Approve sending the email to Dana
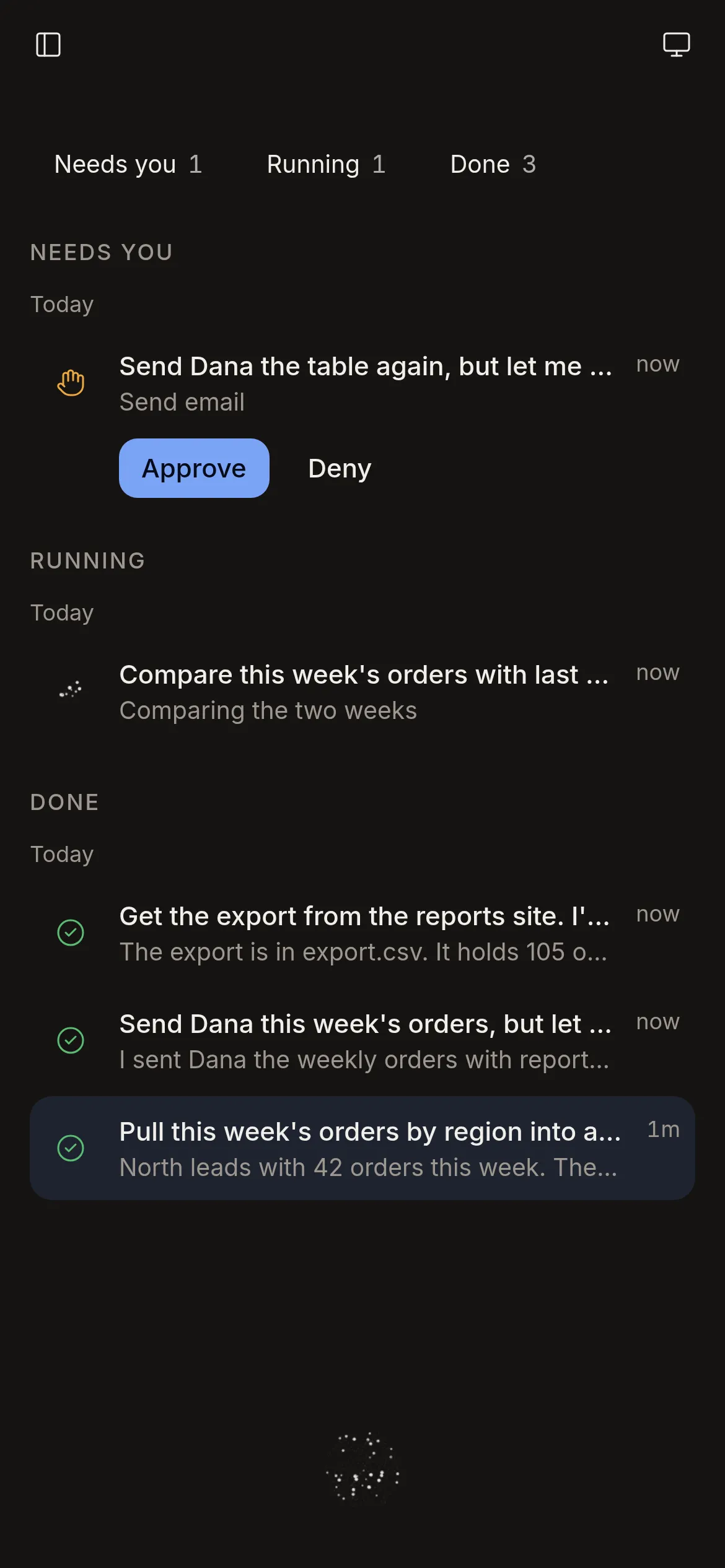The width and height of the screenshot is (725, 1568). click(194, 468)
